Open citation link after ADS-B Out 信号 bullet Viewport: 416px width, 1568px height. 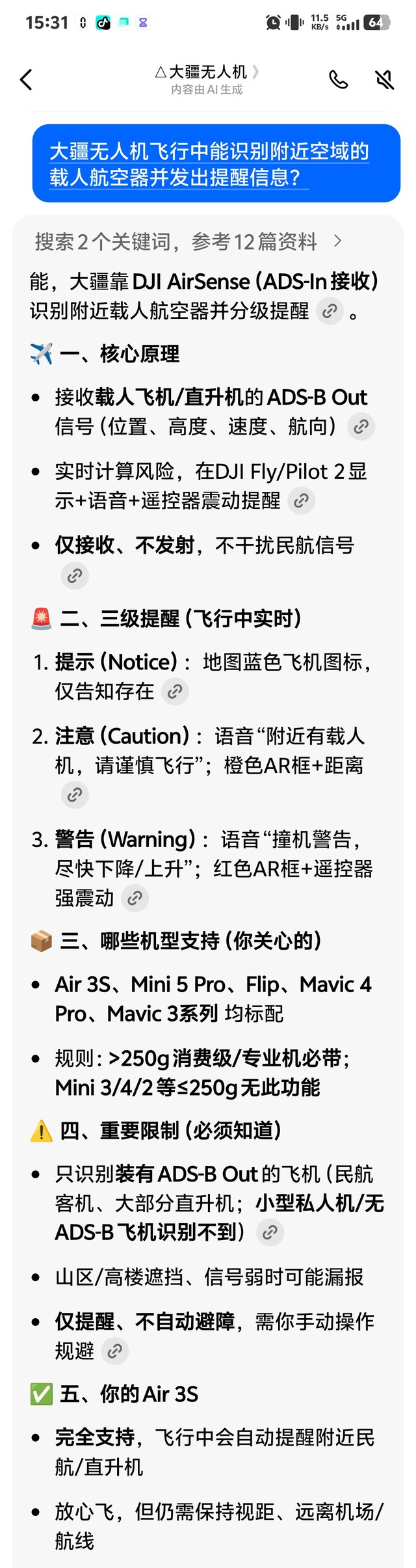click(x=361, y=427)
